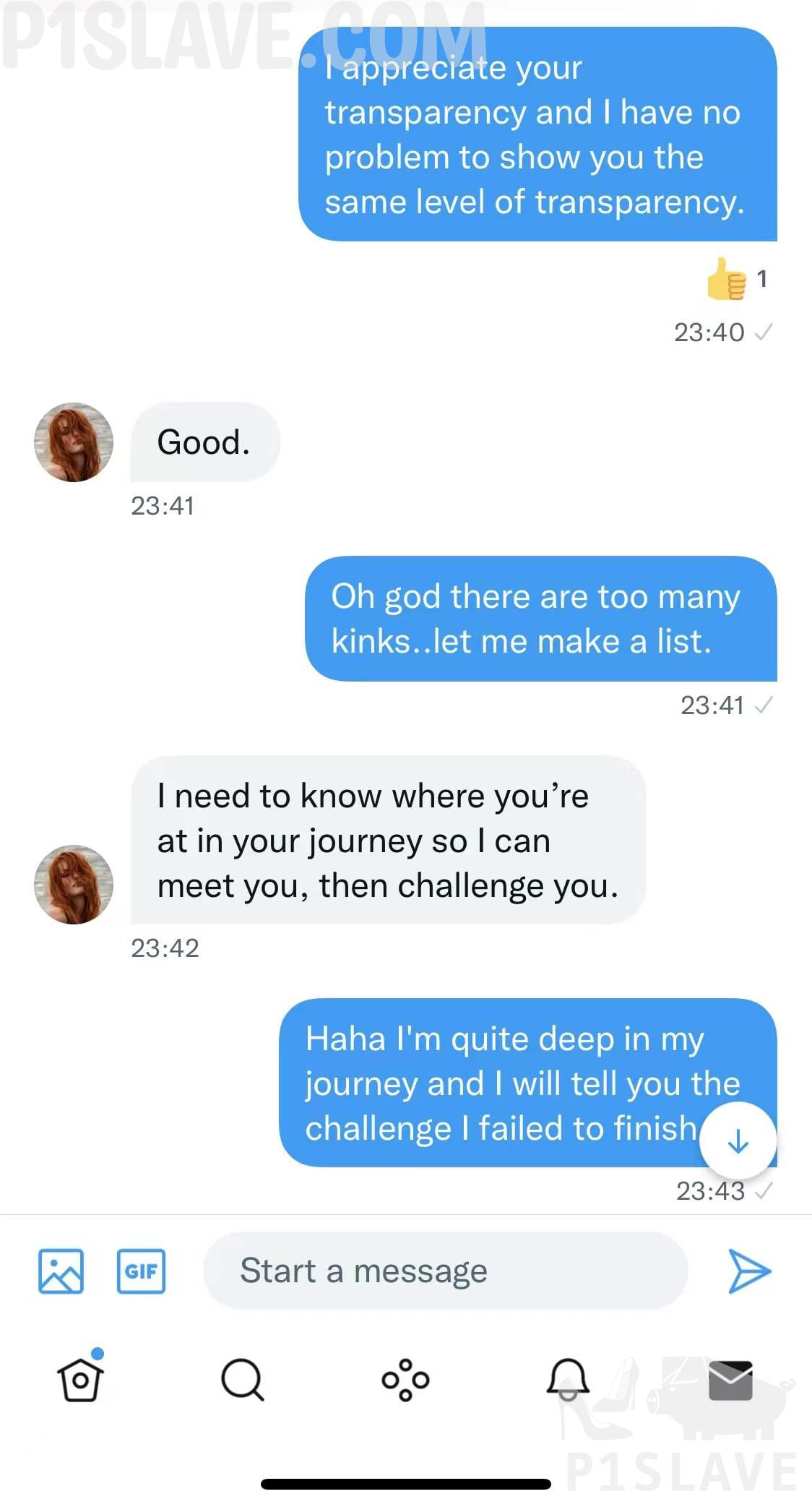This screenshot has width=812, height=1507.
Task: Attach a photo using the image icon
Action: coord(61,1271)
